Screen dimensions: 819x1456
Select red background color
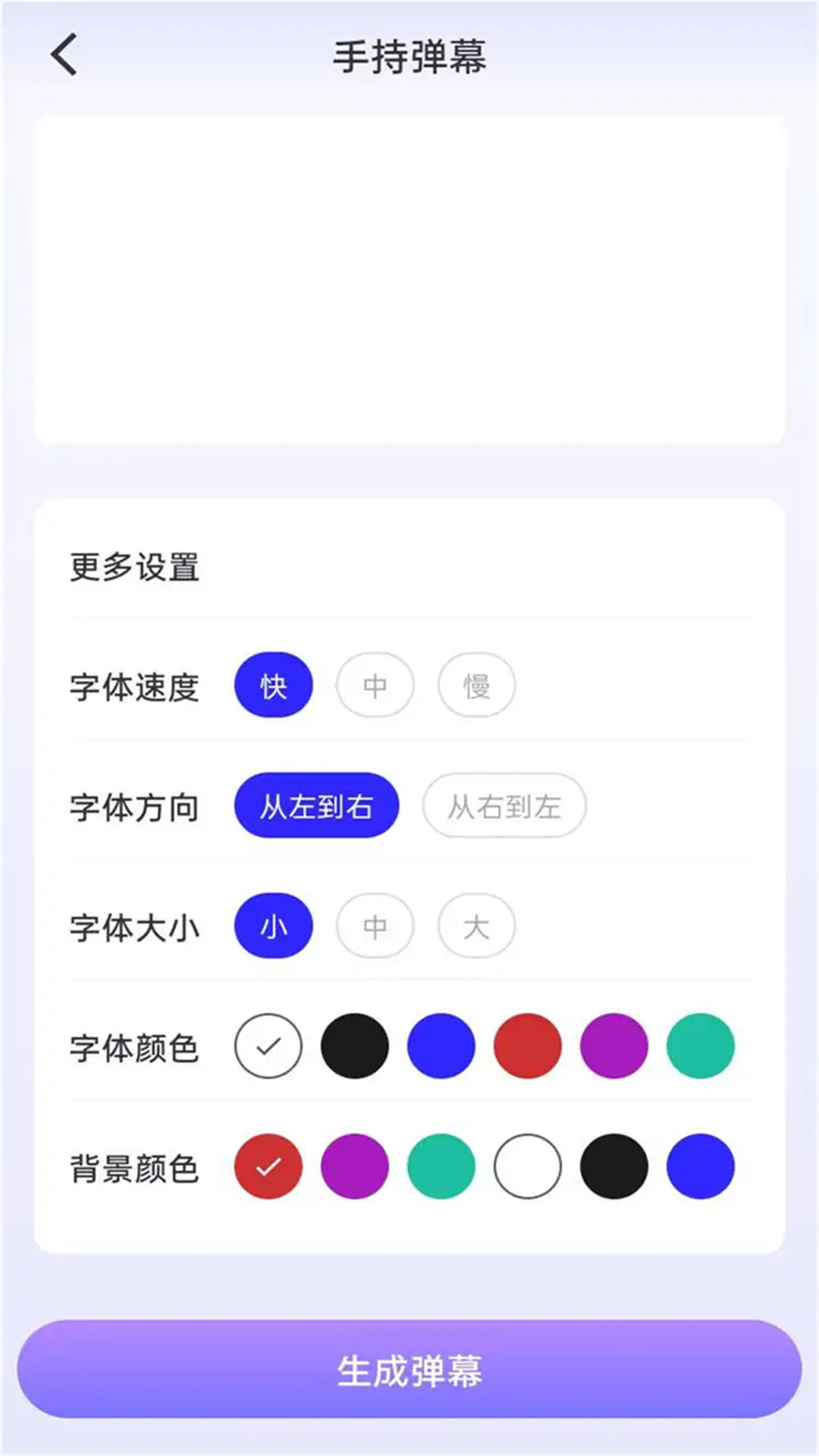pyautogui.click(x=268, y=1166)
